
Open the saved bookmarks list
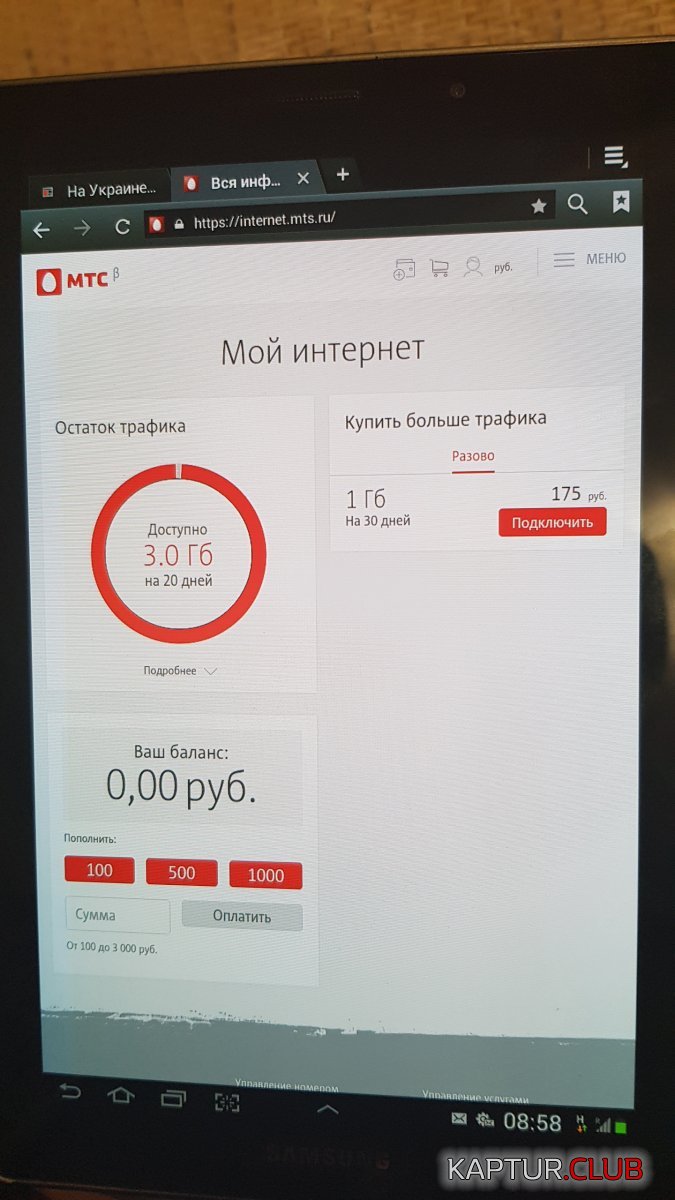(x=621, y=202)
